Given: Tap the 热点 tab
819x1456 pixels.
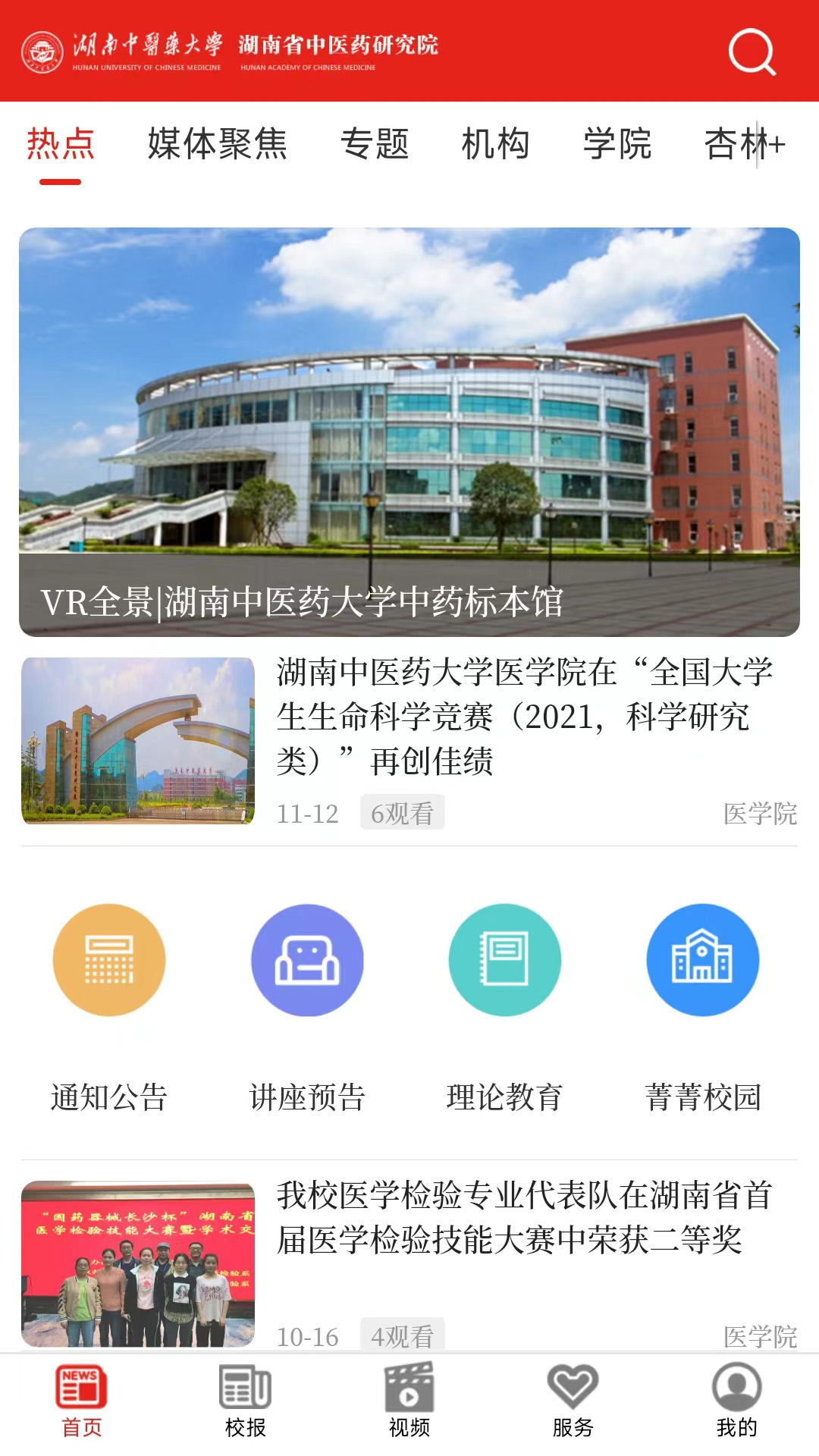Looking at the screenshot, I should (x=61, y=144).
